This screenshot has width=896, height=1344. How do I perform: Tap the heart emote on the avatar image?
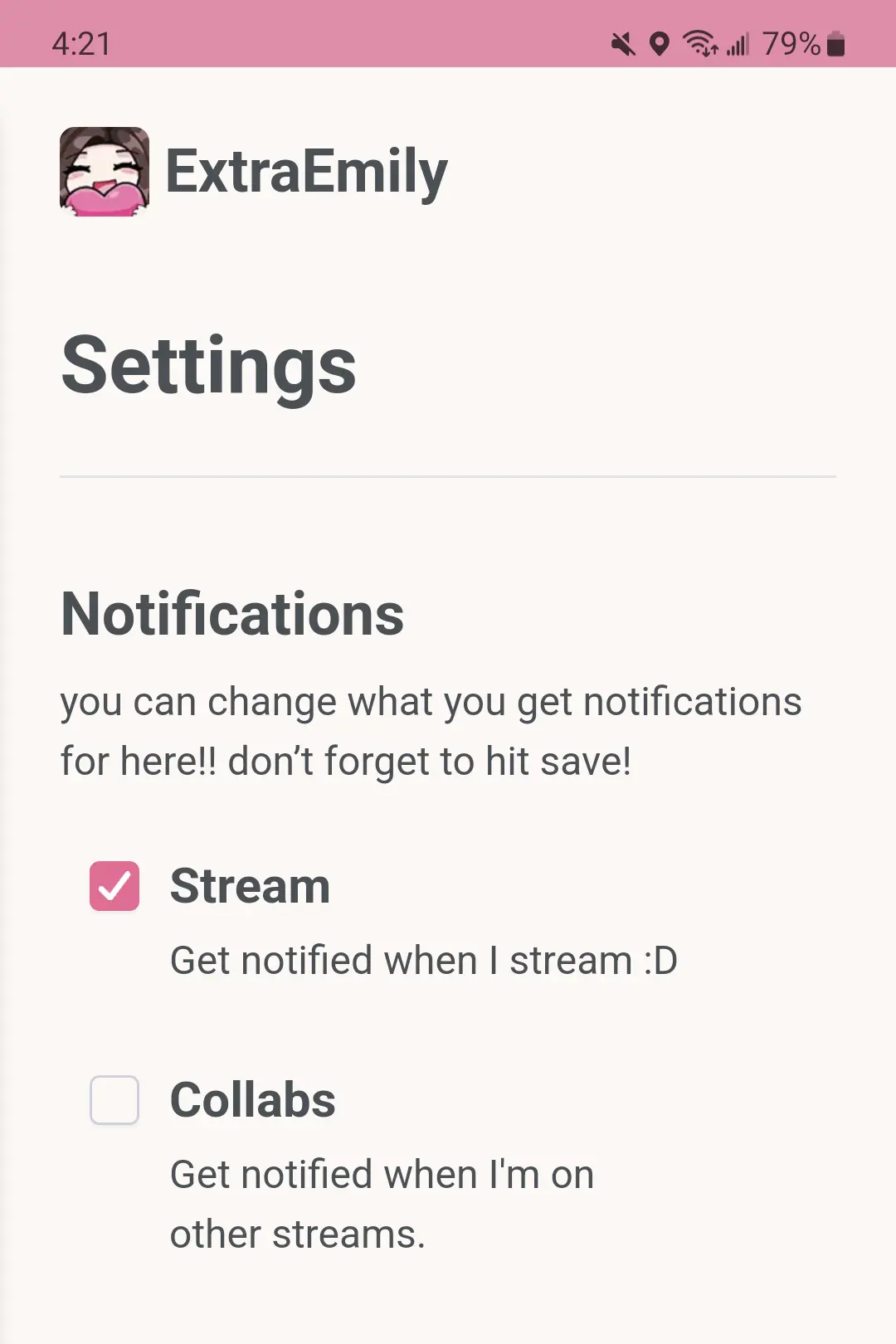pos(104,199)
